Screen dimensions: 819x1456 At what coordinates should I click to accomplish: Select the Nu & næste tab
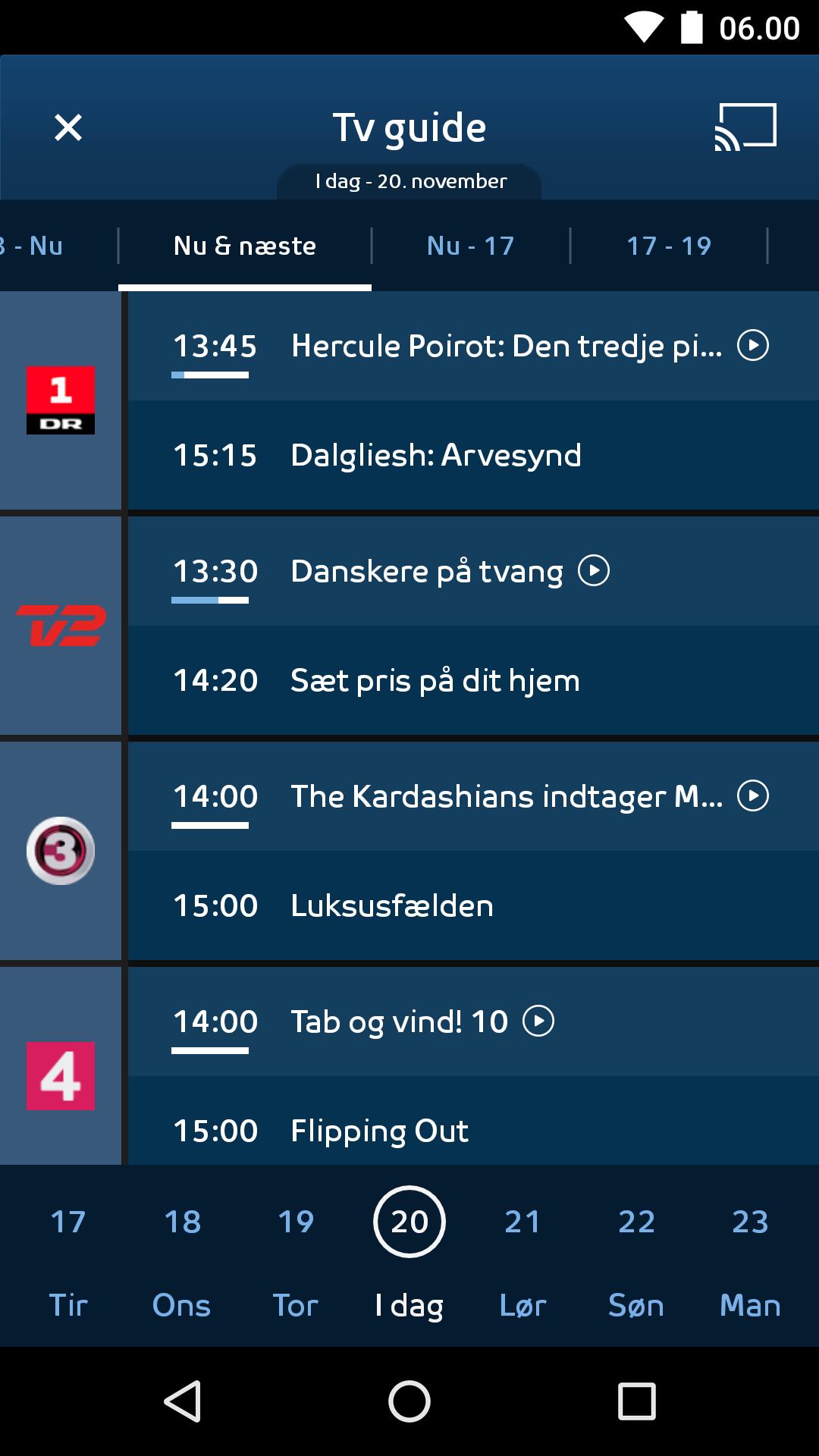[244, 246]
